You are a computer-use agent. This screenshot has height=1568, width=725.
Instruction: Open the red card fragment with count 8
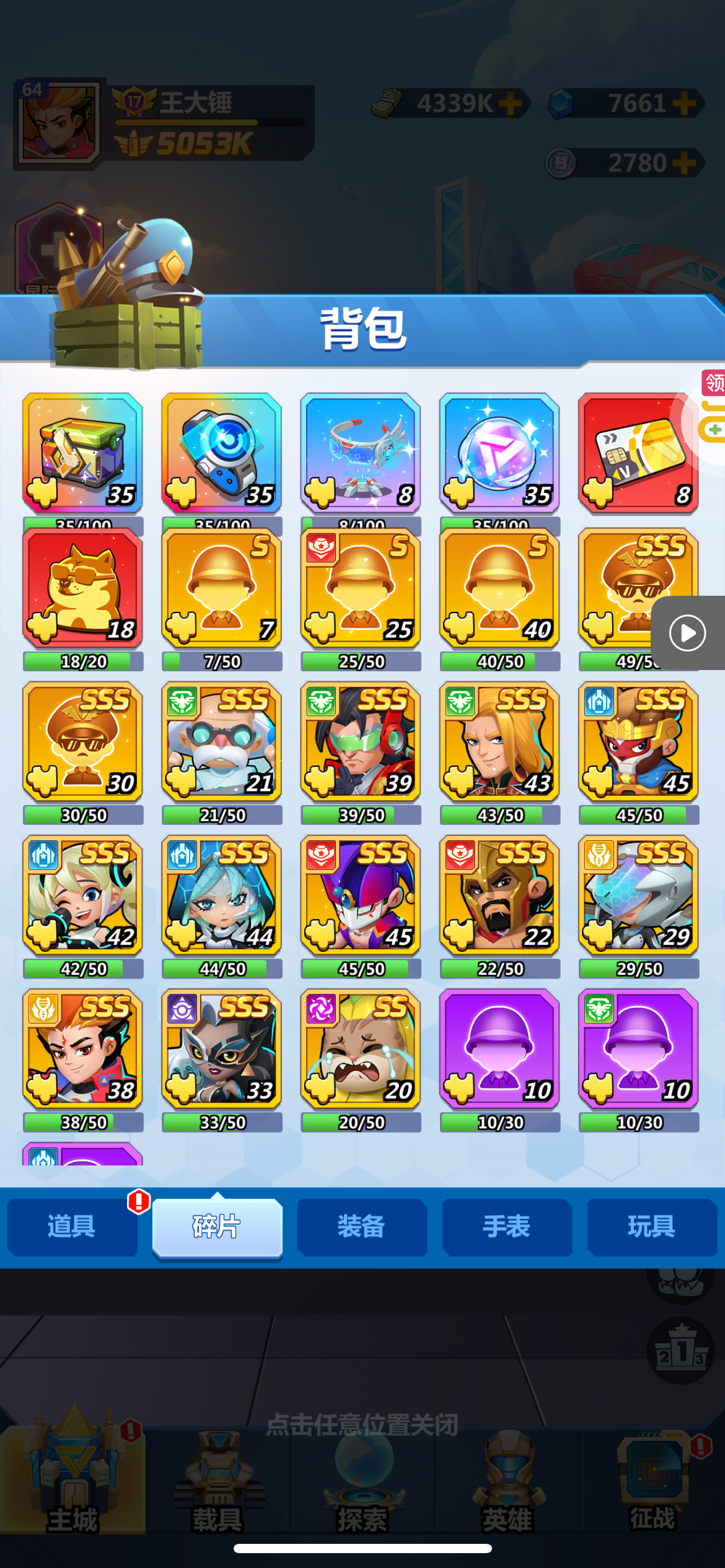click(x=638, y=452)
